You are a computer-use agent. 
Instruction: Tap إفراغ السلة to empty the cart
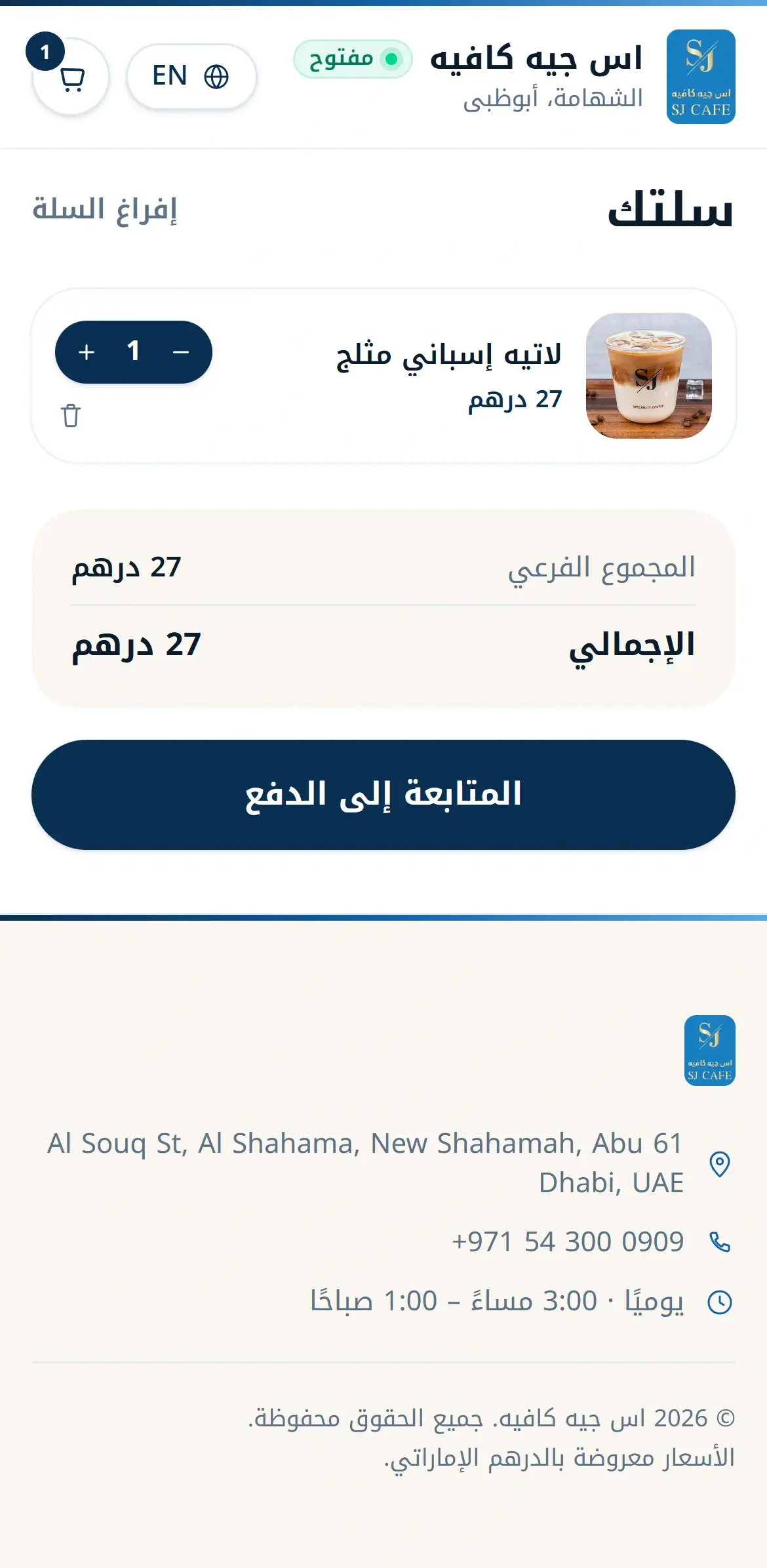105,210
